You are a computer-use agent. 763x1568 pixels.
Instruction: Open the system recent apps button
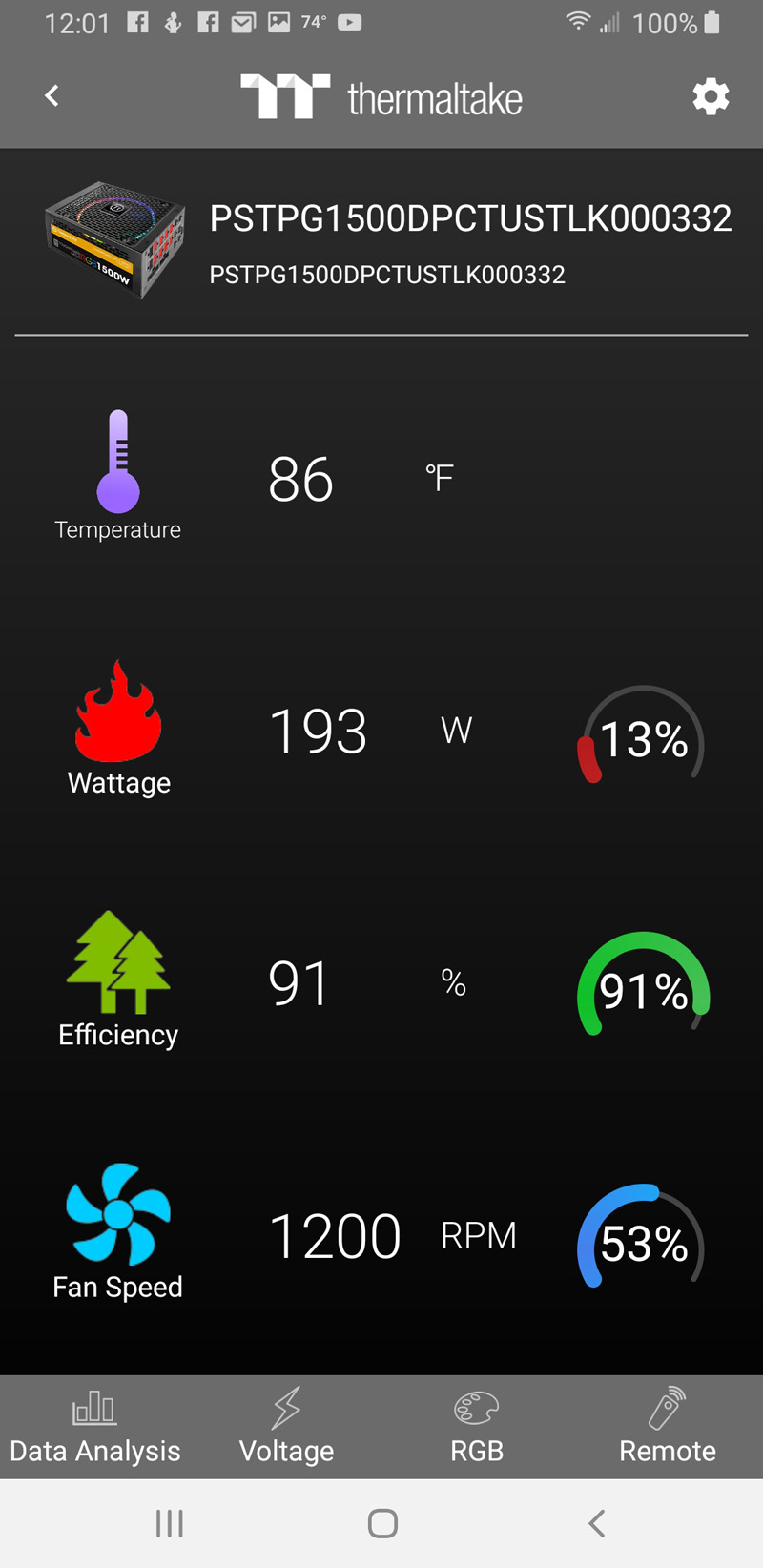(170, 1523)
